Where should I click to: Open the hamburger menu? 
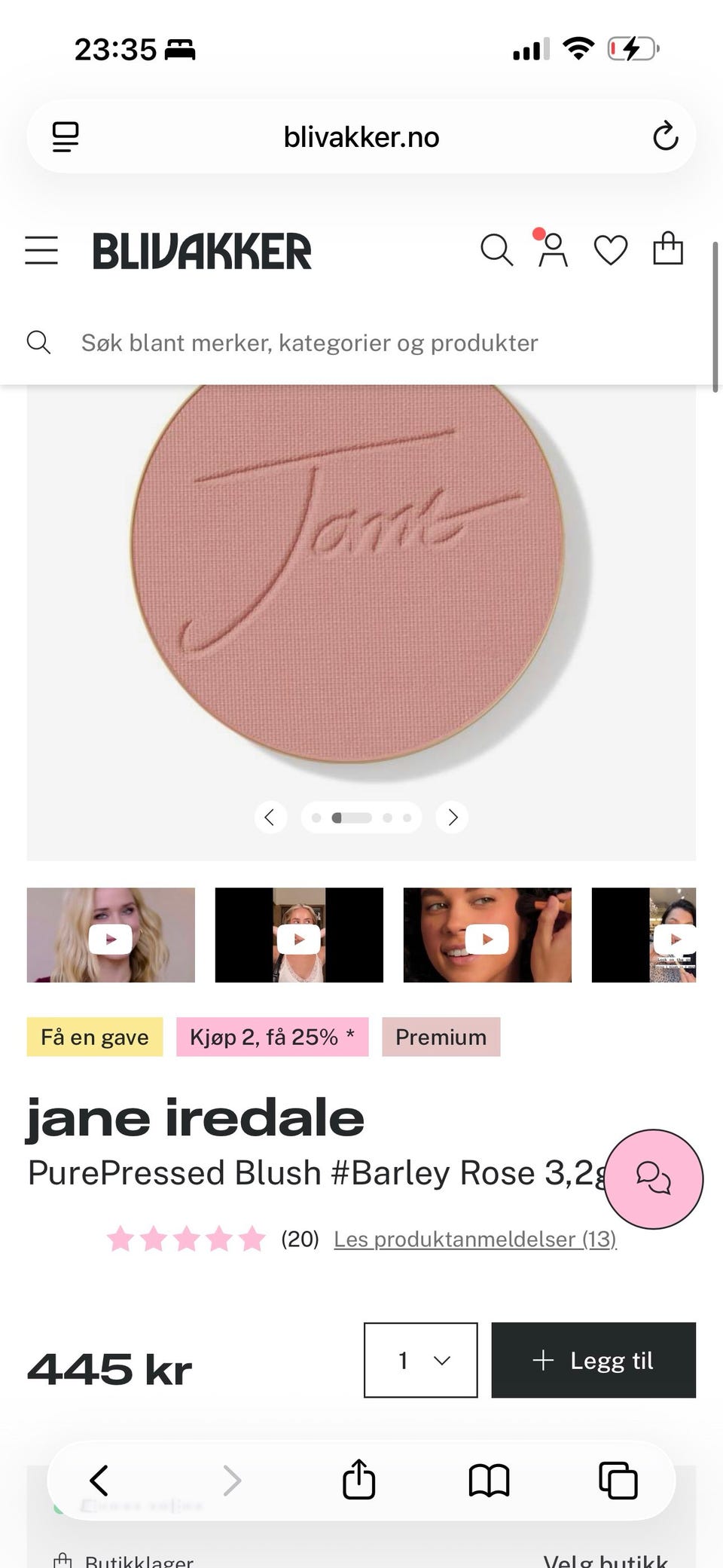(x=41, y=250)
